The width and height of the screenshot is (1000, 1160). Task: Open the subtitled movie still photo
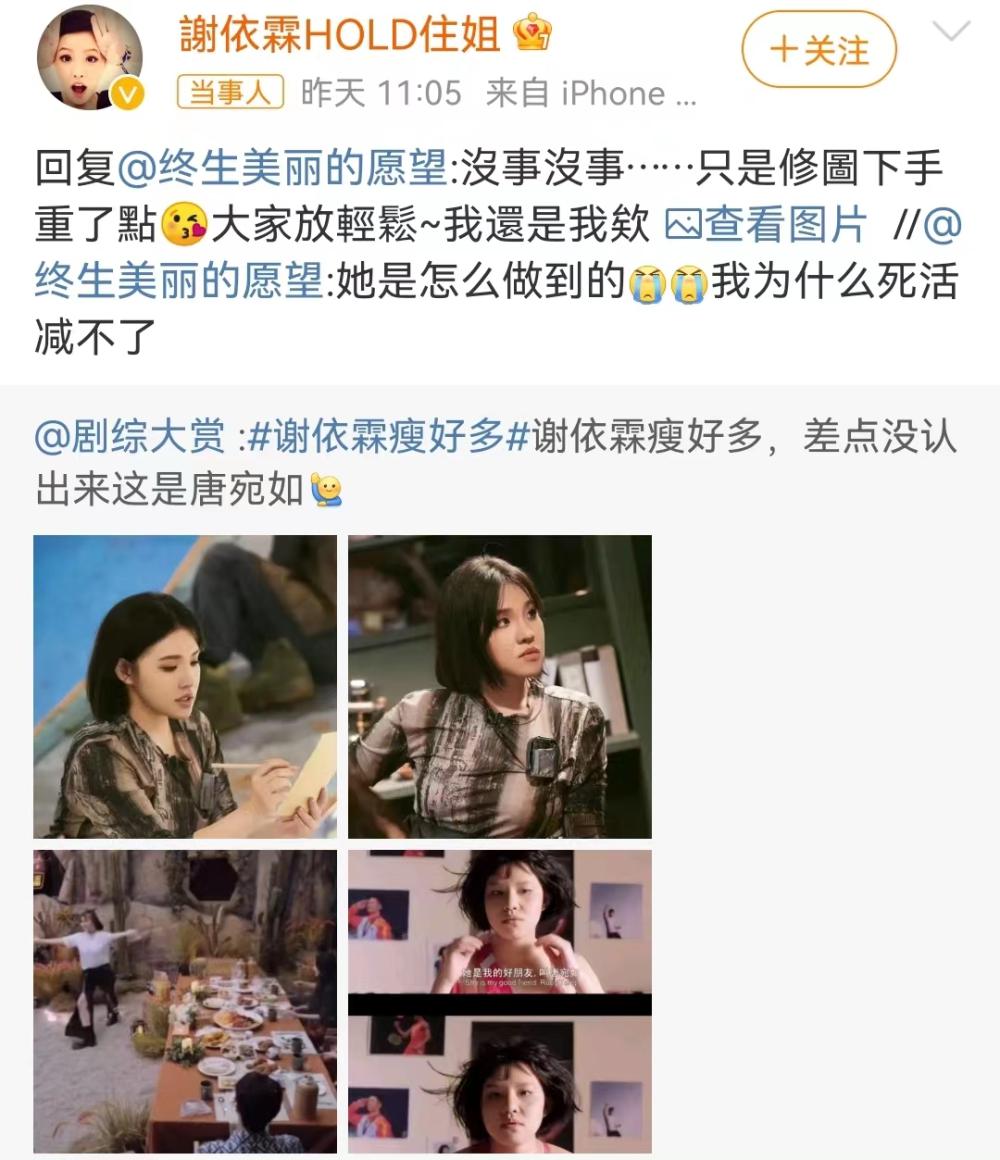click(x=500, y=1001)
